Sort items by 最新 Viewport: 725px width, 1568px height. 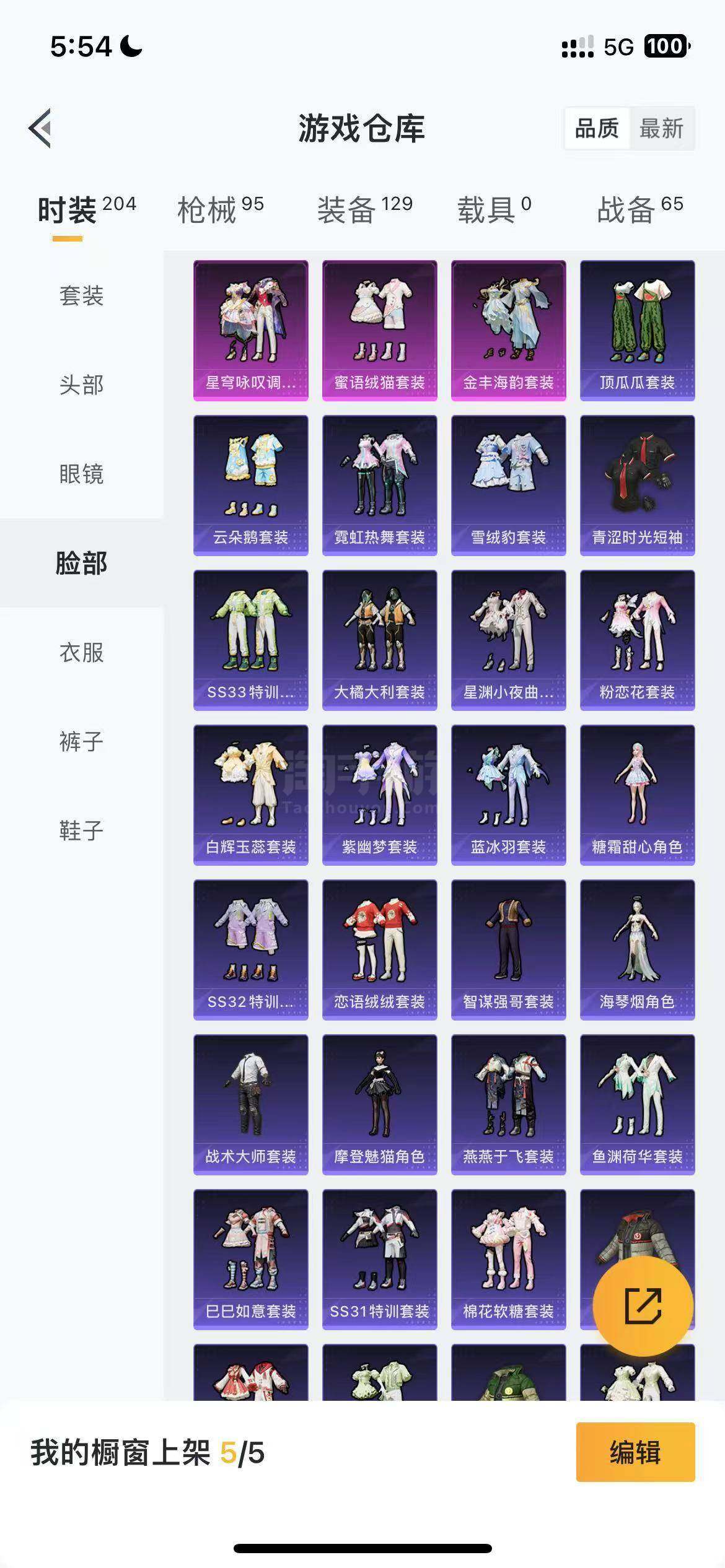(x=661, y=129)
